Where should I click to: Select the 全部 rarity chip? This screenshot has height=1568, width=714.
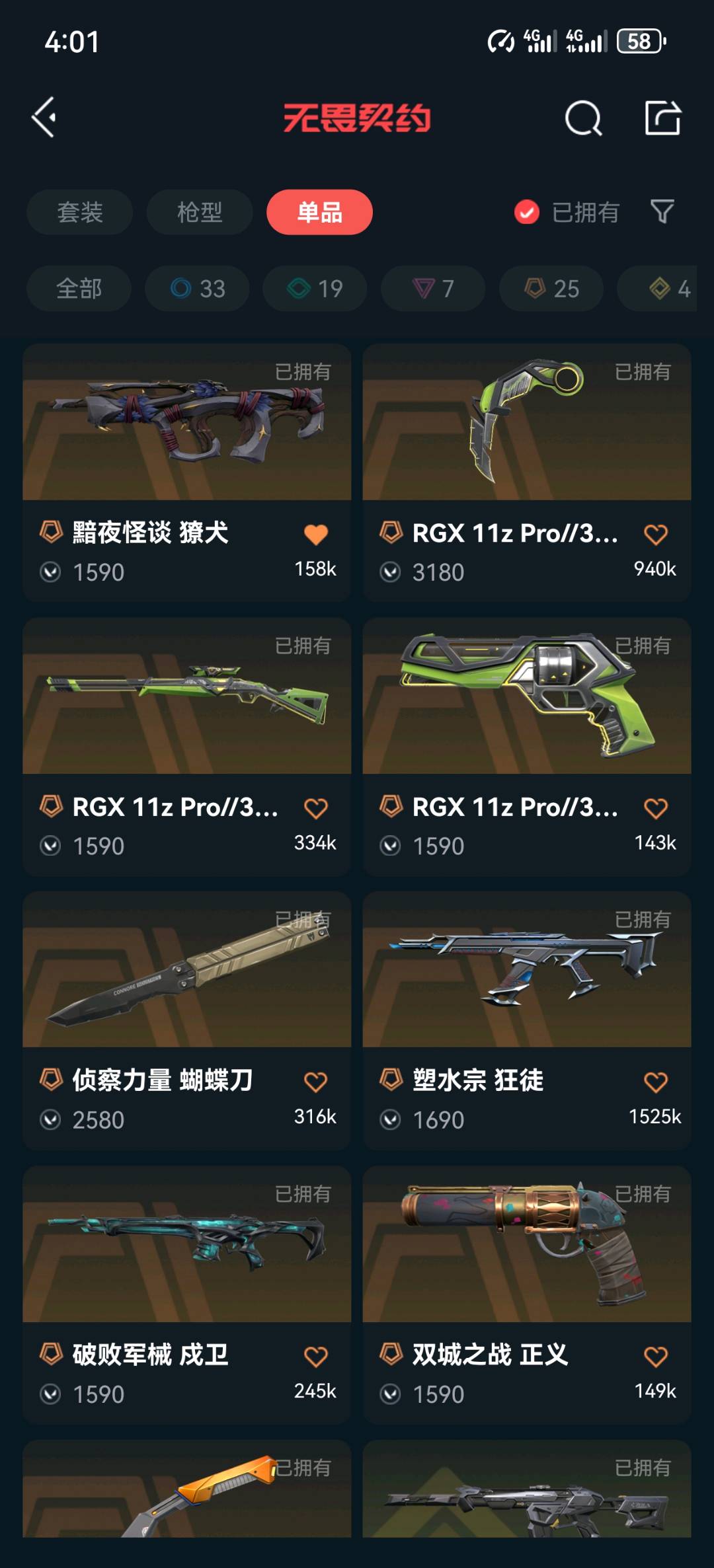79,289
